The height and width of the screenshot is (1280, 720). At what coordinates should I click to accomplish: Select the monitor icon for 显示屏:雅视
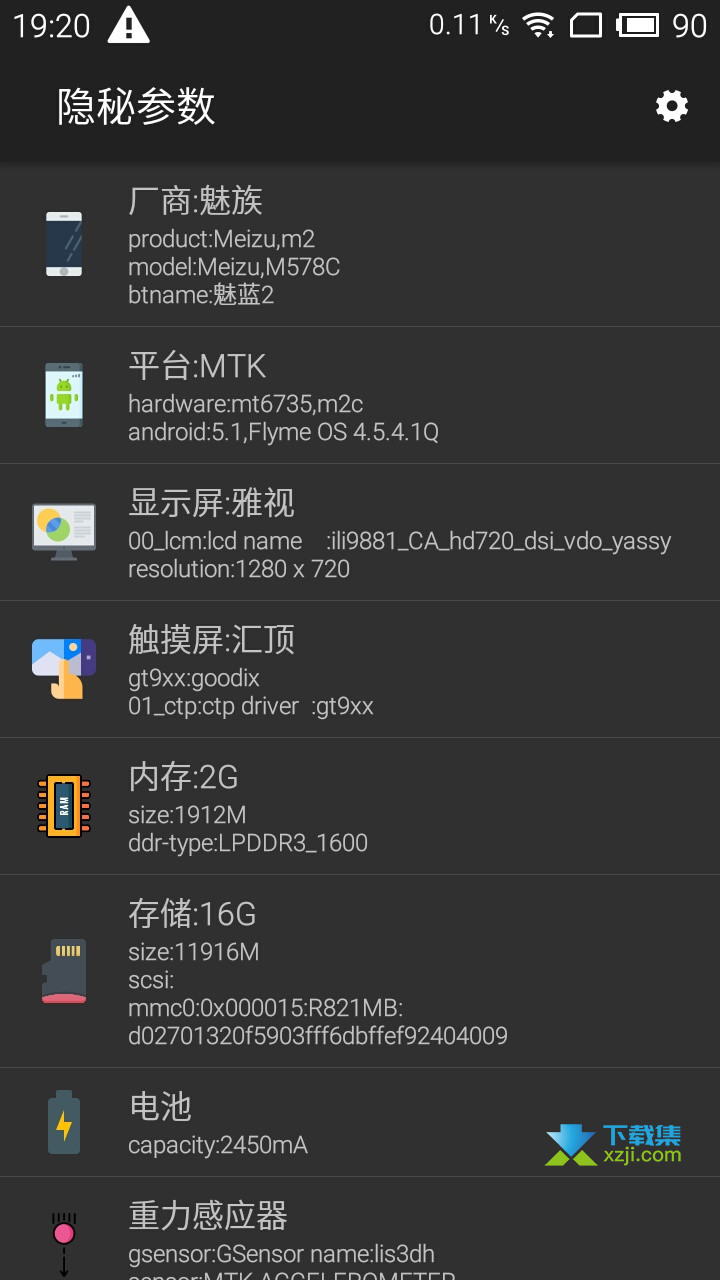(x=64, y=531)
